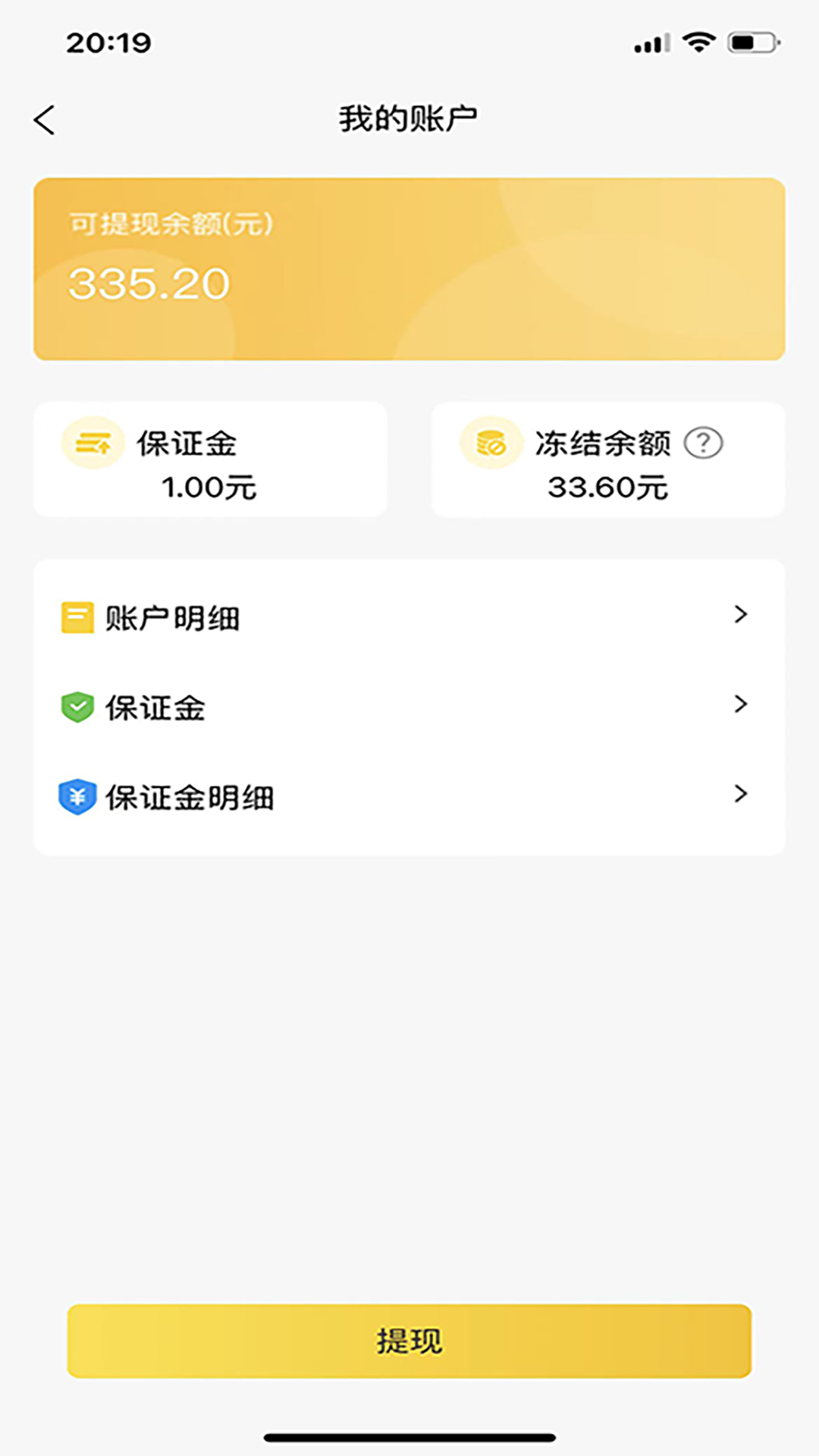Open 账户明细 via its chevron
Image resolution: width=819 pixels, height=1456 pixels.
(x=741, y=616)
